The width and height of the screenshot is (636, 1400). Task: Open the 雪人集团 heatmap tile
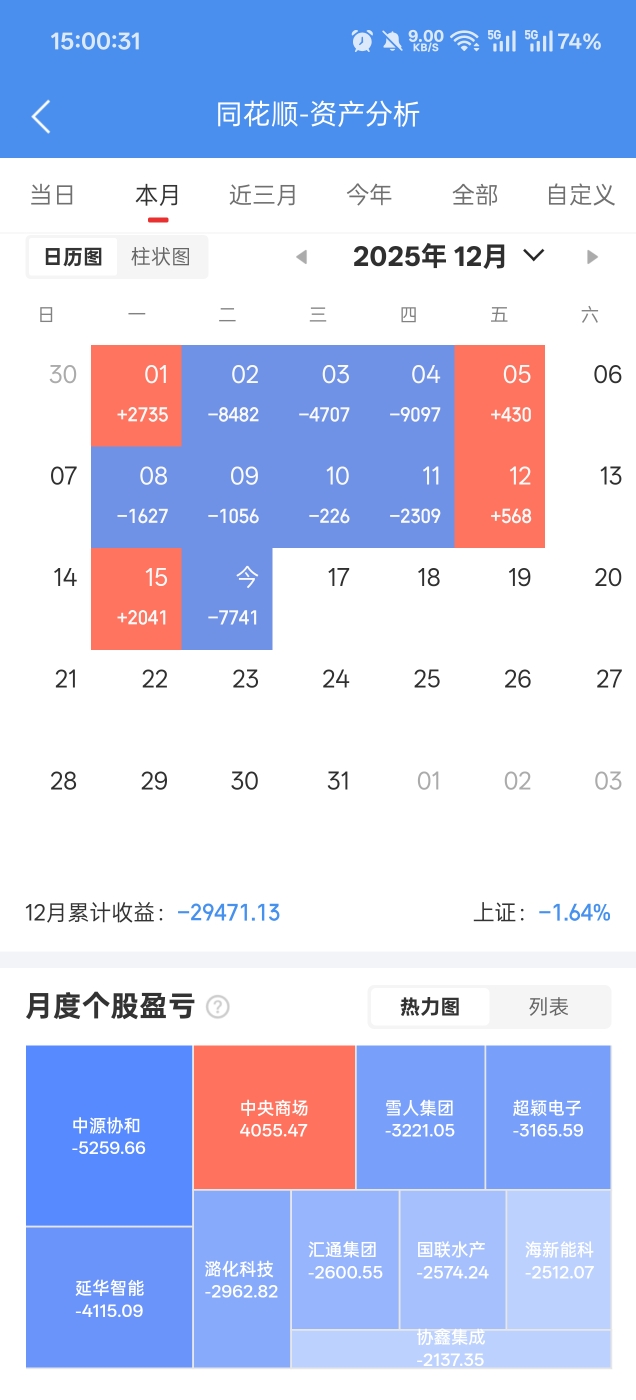420,1118
